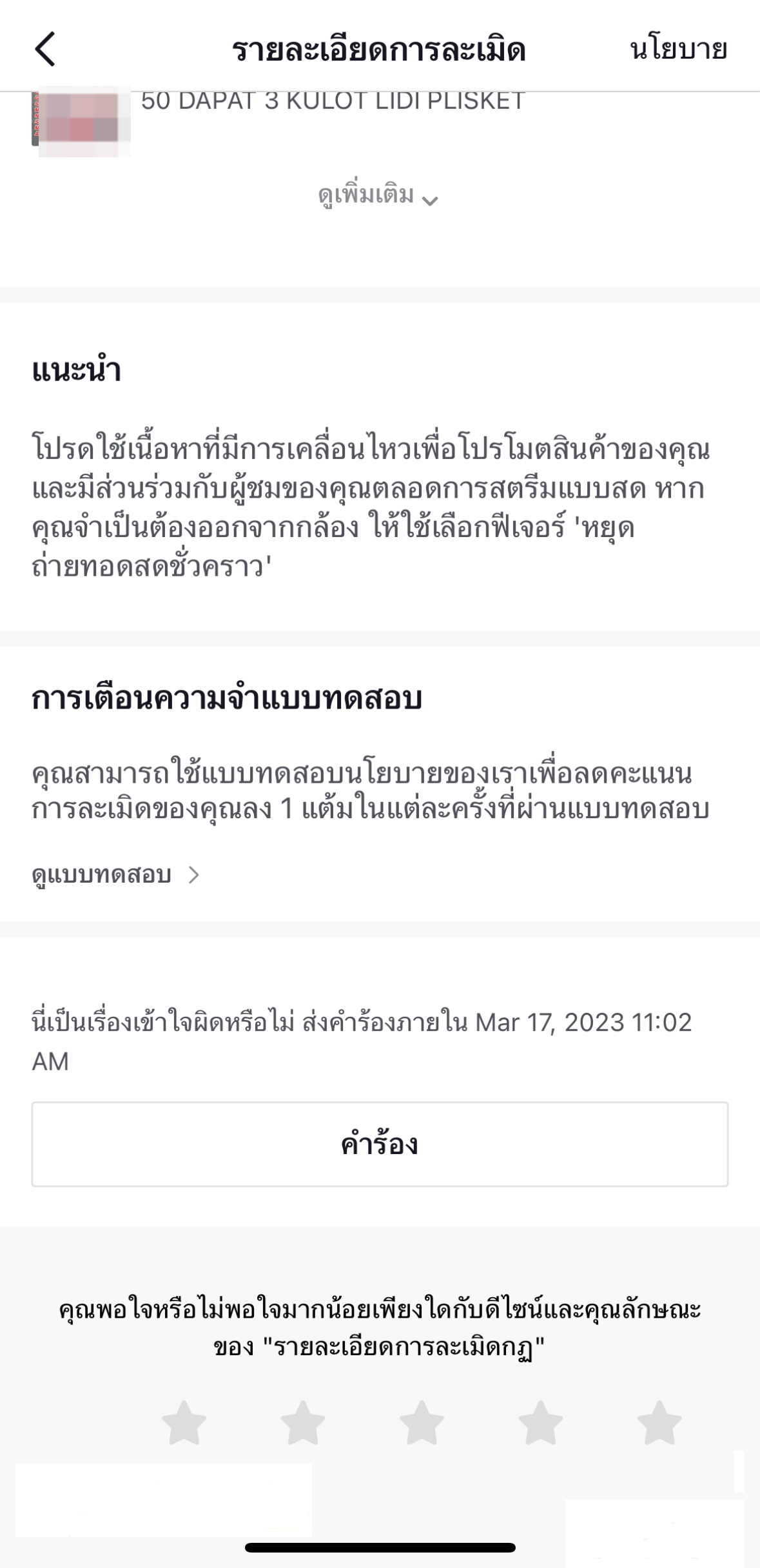Image resolution: width=760 pixels, height=1568 pixels.
Task: Open the นโยบาย policy page
Action: pos(678,49)
